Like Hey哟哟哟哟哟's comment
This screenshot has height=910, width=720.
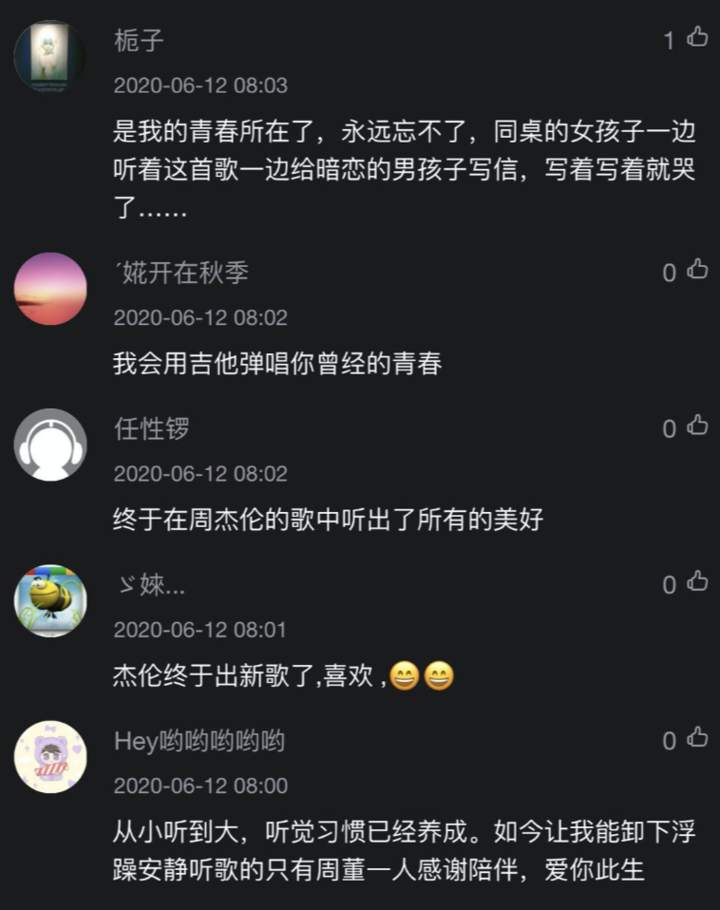(697, 740)
